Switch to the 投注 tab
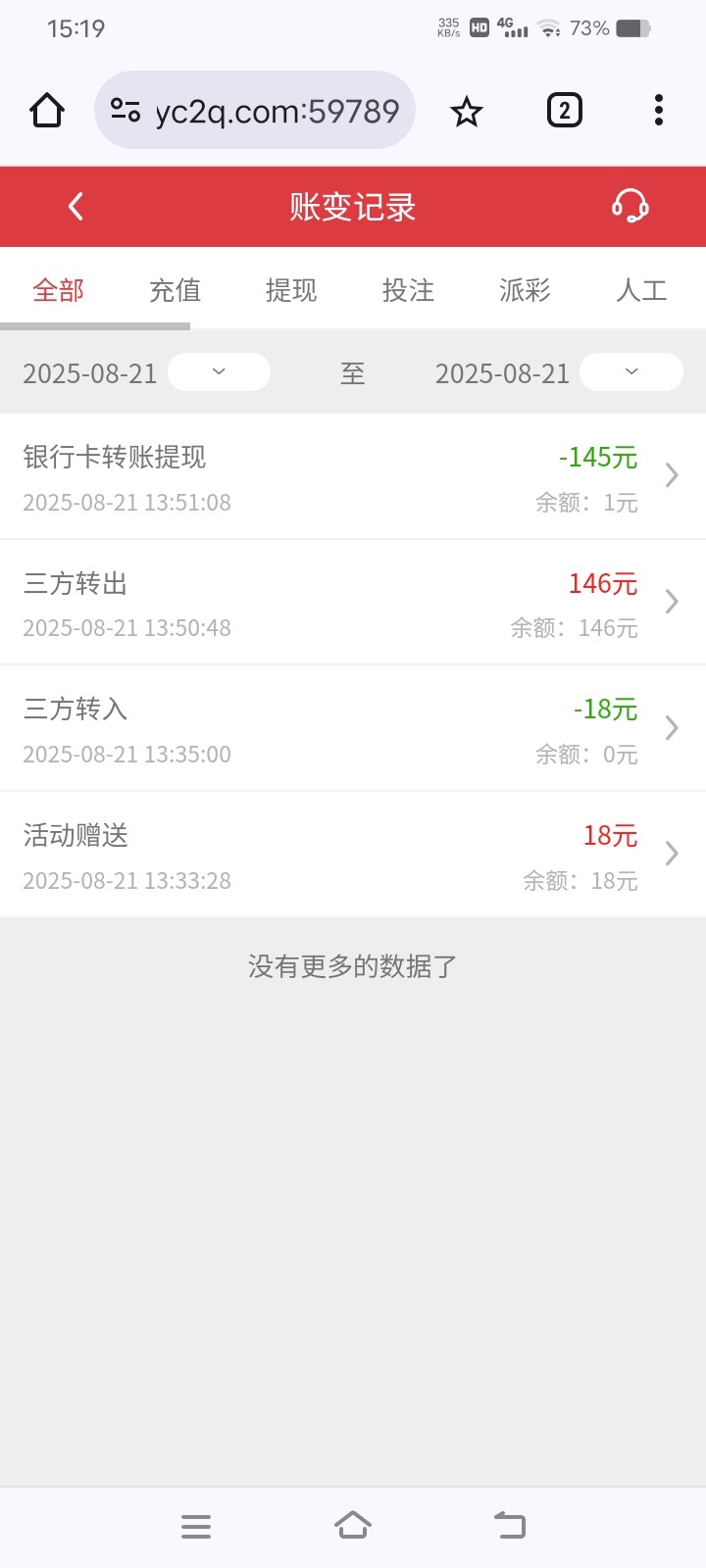 click(x=408, y=290)
